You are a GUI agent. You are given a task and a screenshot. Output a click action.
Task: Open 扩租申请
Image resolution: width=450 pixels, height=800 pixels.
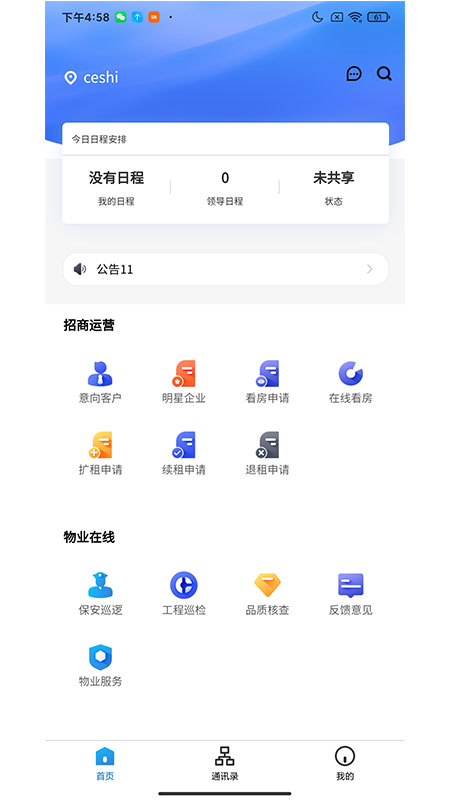(x=100, y=453)
